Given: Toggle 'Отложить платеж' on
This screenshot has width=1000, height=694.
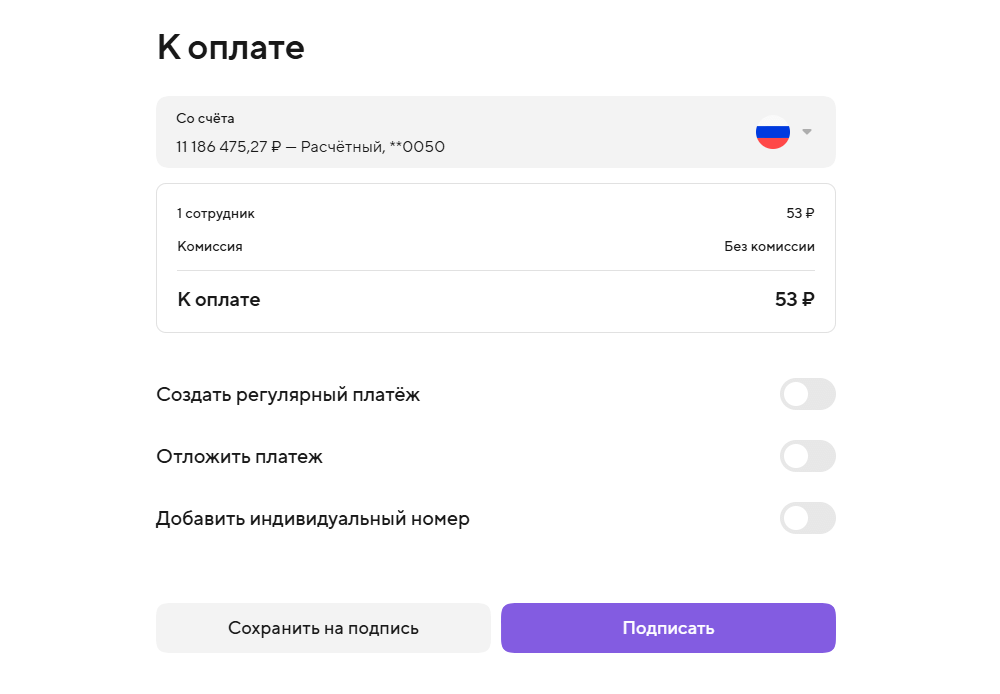Looking at the screenshot, I should pos(807,456).
